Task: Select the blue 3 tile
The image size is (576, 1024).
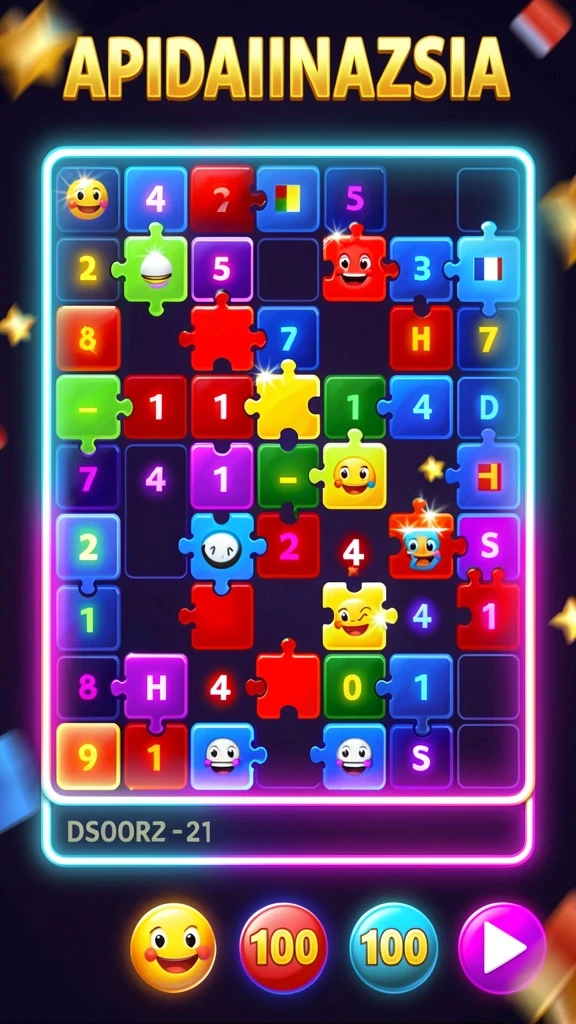Action: (x=422, y=268)
